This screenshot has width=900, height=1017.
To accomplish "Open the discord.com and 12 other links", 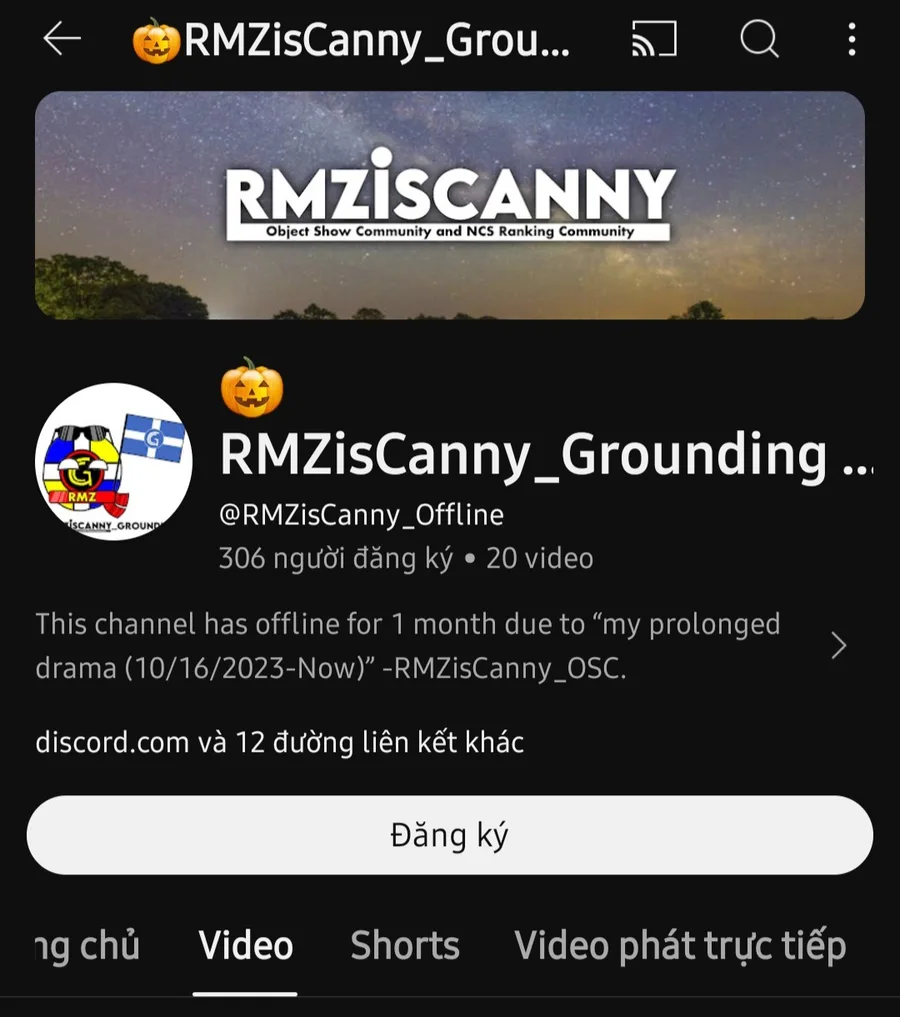I will click(x=279, y=742).
